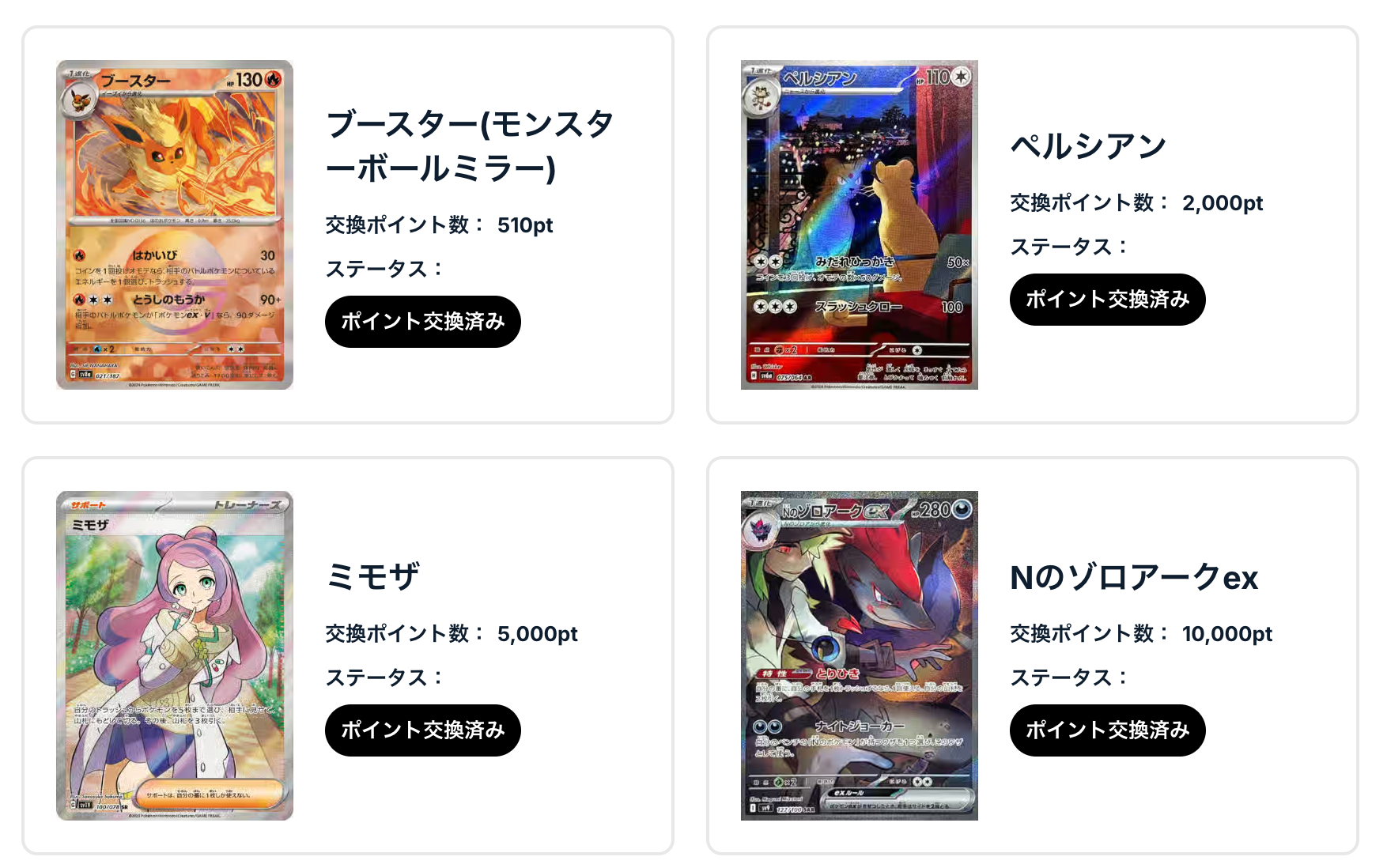Tap ポイント交換済み button for ブースター card
The height and width of the screenshot is (868, 1387).
[x=422, y=322]
